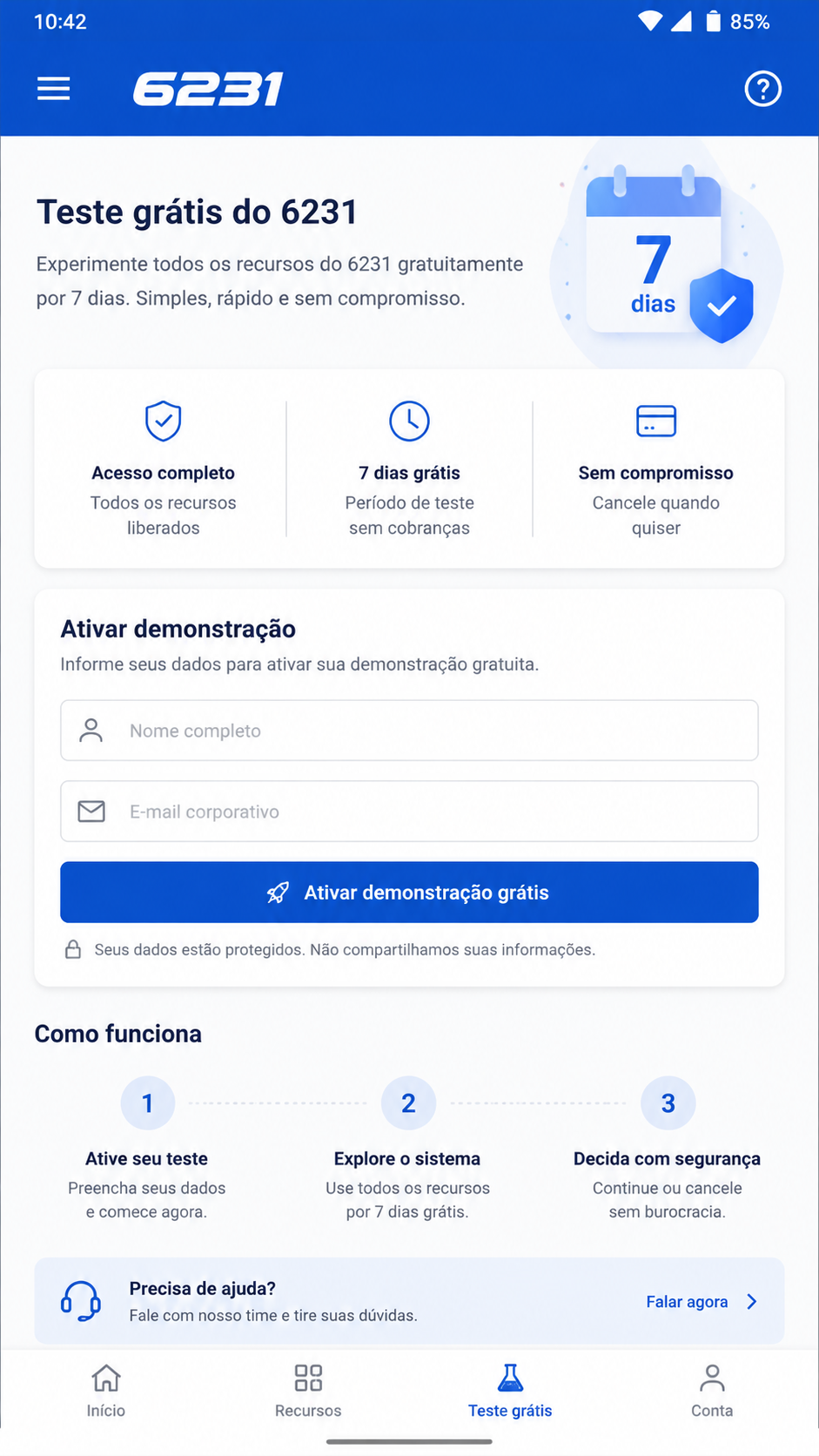Open the hamburger drawer menu
The width and height of the screenshot is (819, 1456).
tap(53, 89)
